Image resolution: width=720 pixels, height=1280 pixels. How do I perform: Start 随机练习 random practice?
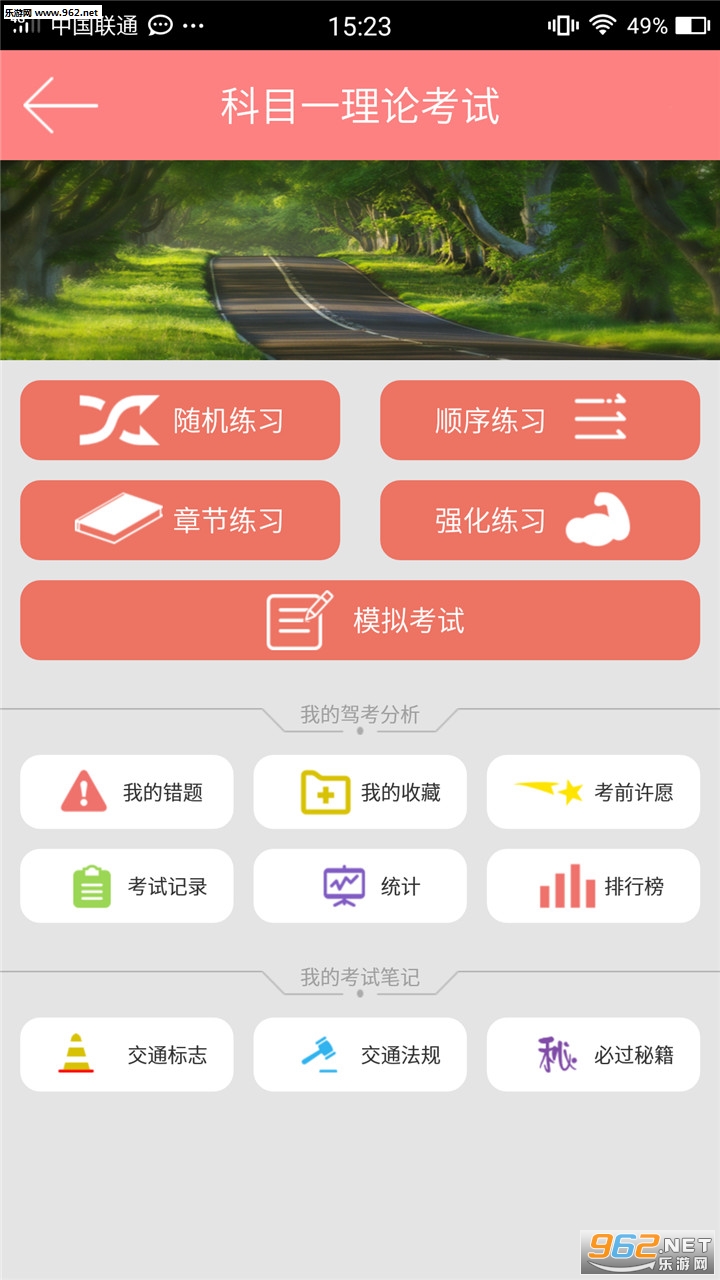[x=180, y=420]
